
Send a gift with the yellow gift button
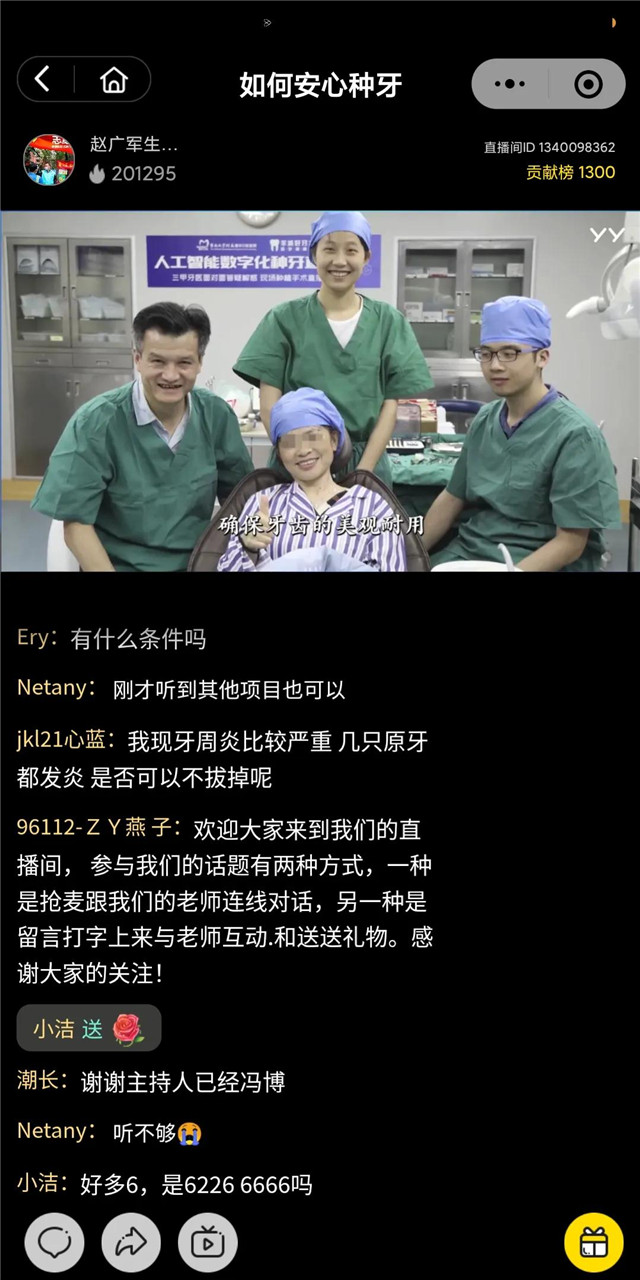click(x=594, y=1242)
